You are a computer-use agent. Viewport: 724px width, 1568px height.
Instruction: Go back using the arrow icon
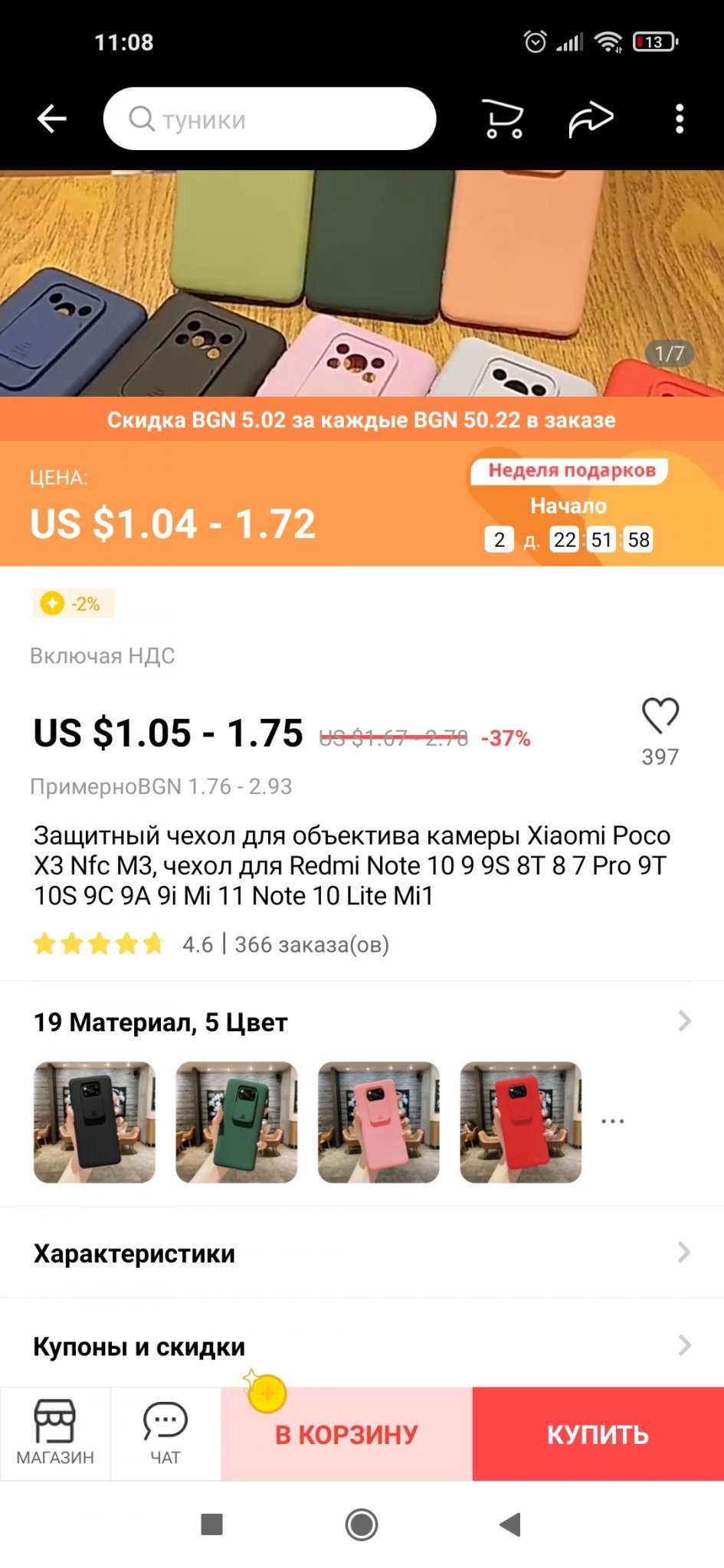point(52,119)
